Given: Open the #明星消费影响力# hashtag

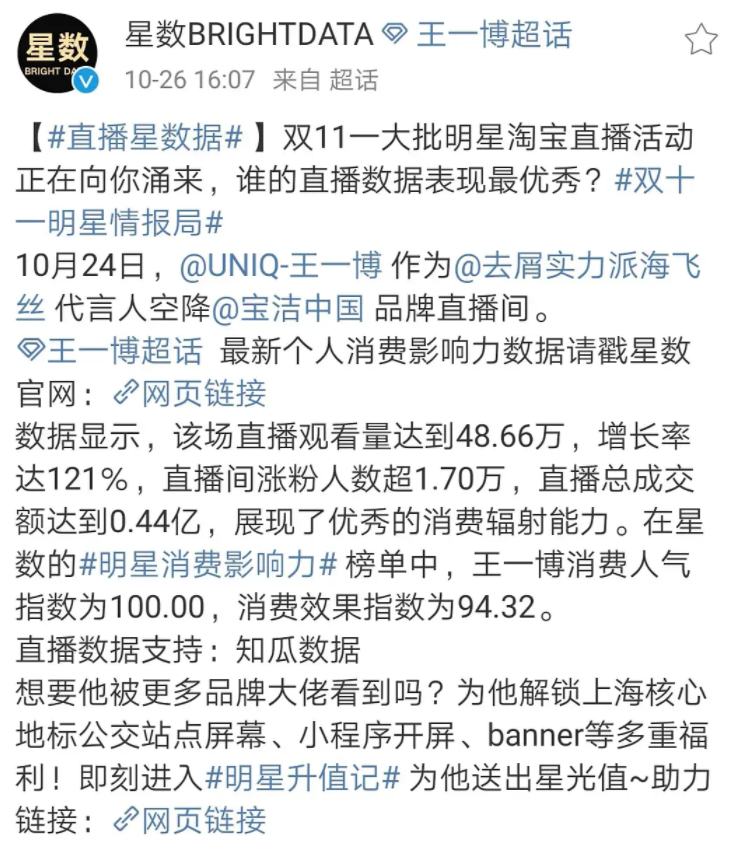Looking at the screenshot, I should point(209,564).
